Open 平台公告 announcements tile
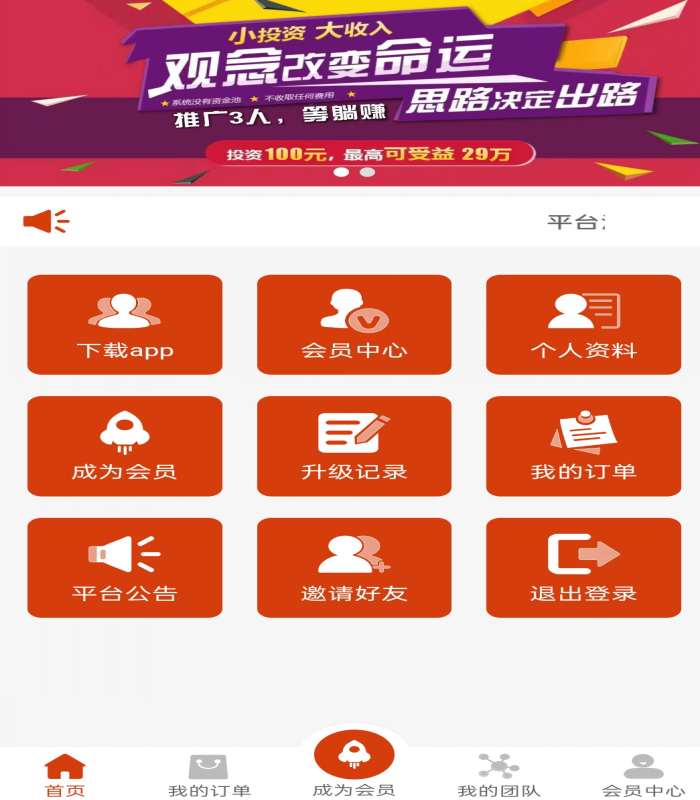Viewport: 700px width, 800px height. [125, 567]
